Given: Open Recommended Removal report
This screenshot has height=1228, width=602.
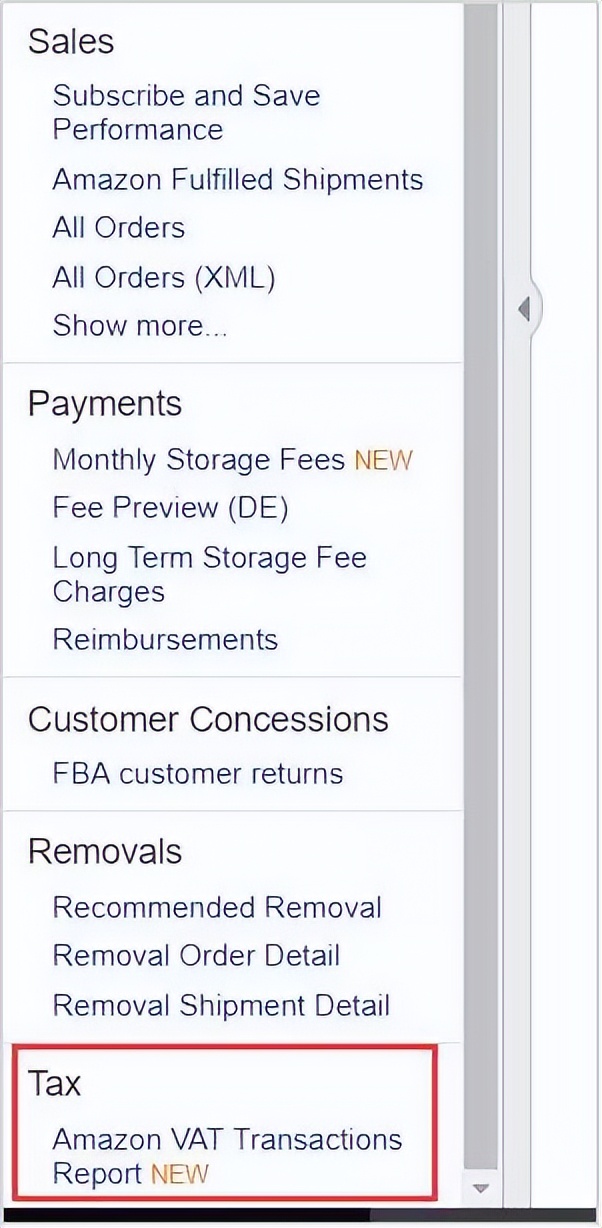Looking at the screenshot, I should (217, 907).
